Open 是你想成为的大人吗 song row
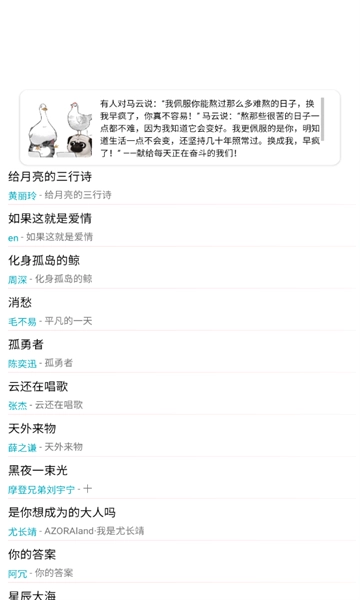 tap(180, 522)
